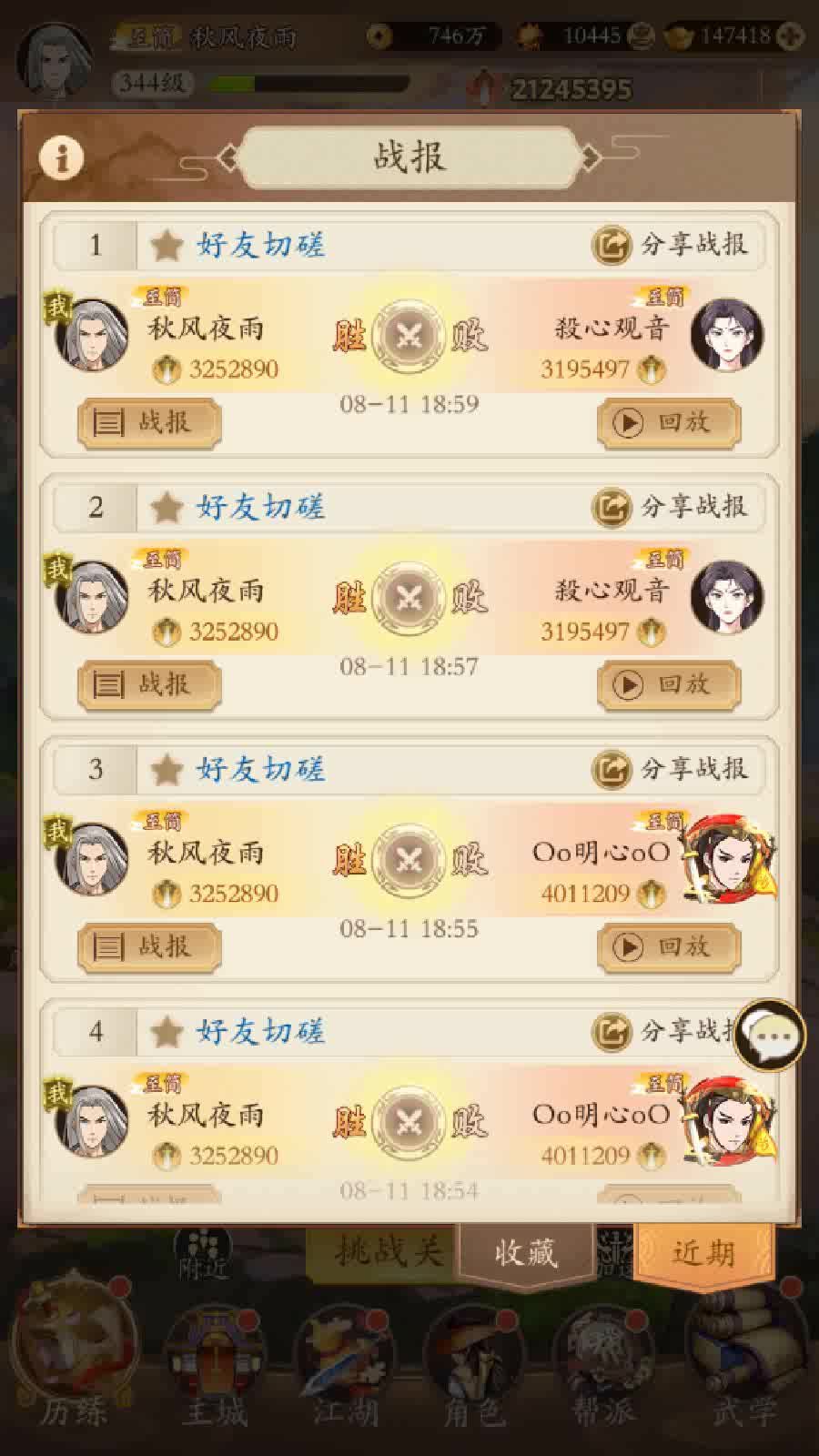Open 殺心观音 avatar in report 1
819x1456 pixels.
[726, 336]
